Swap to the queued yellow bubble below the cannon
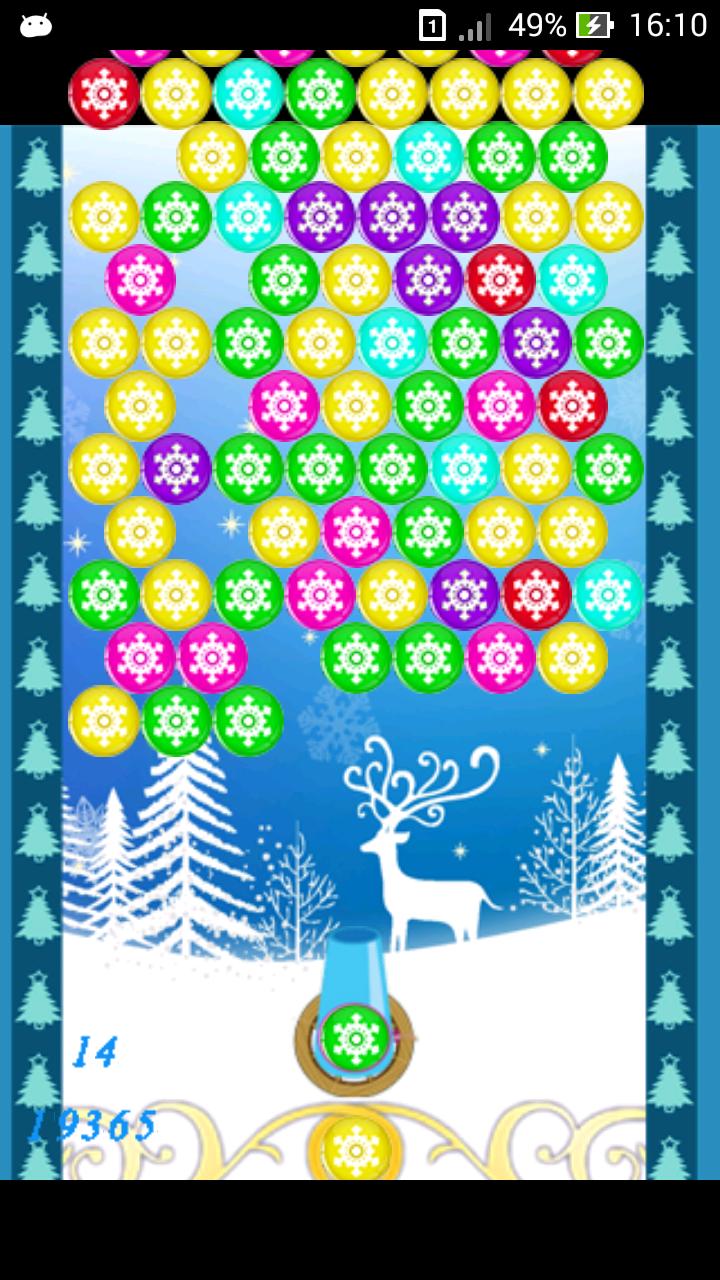The image size is (720, 1280). (357, 1148)
